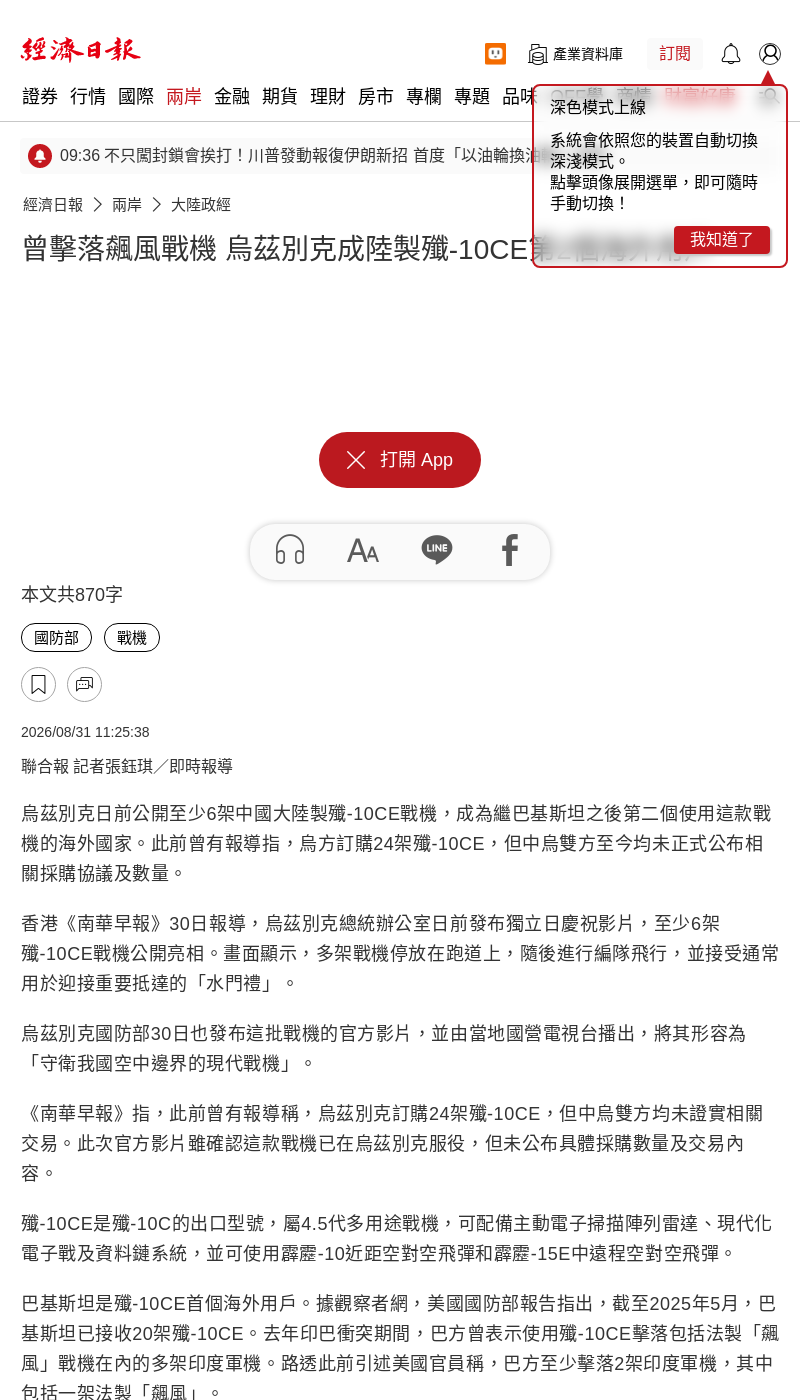Screen dimensions: 800x1400
Task: Open the 大陸政經 breadcrumb link
Action: [201, 205]
